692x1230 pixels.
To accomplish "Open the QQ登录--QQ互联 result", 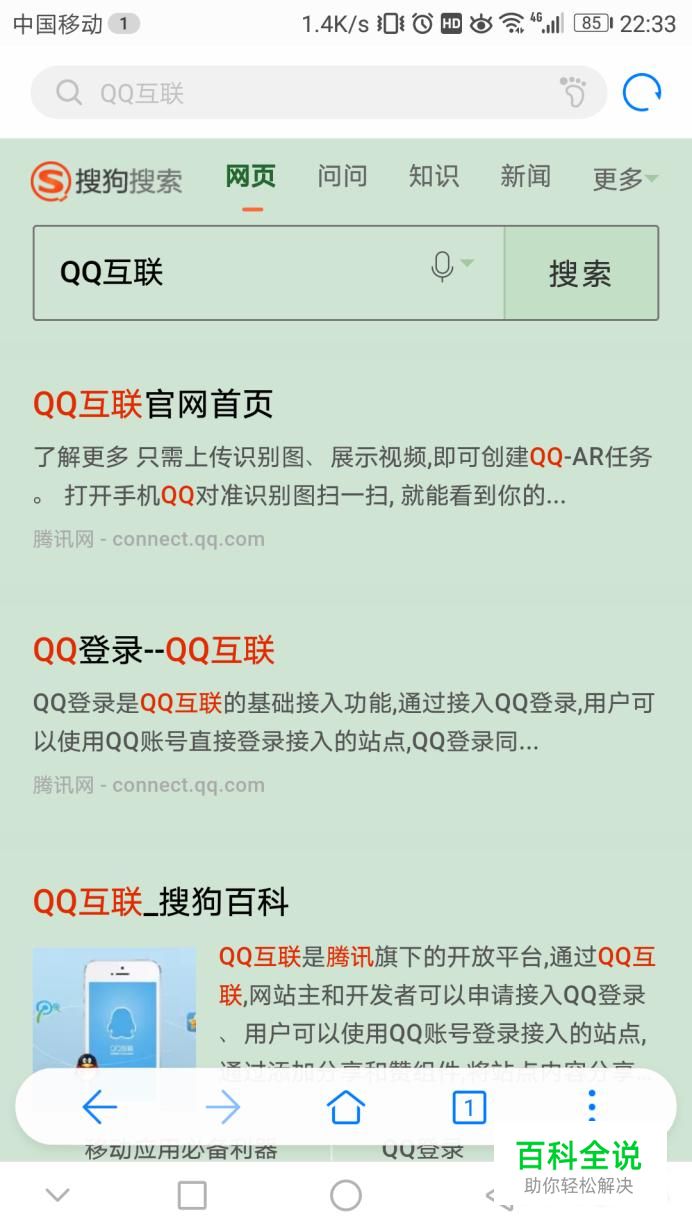I will tap(154, 650).
